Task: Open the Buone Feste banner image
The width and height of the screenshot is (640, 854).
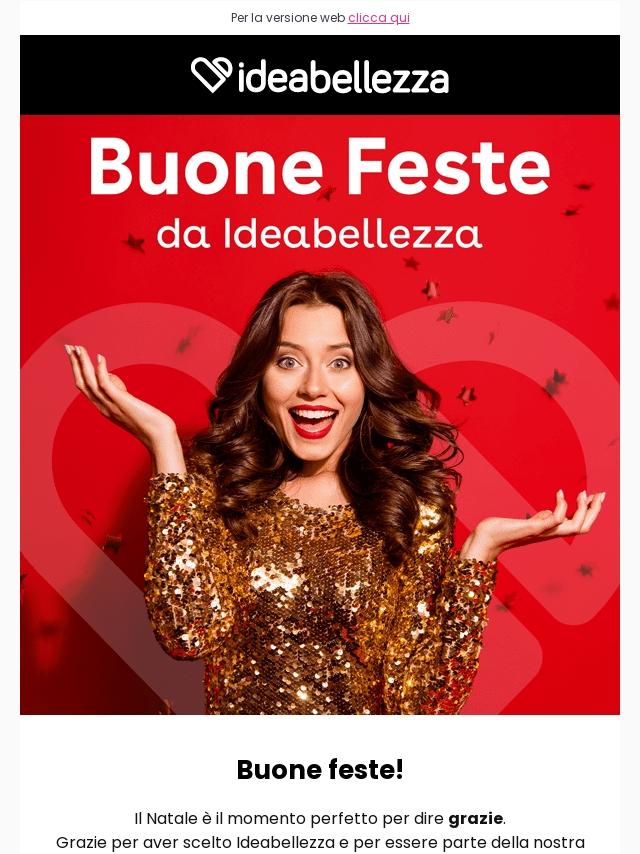Action: point(320,414)
